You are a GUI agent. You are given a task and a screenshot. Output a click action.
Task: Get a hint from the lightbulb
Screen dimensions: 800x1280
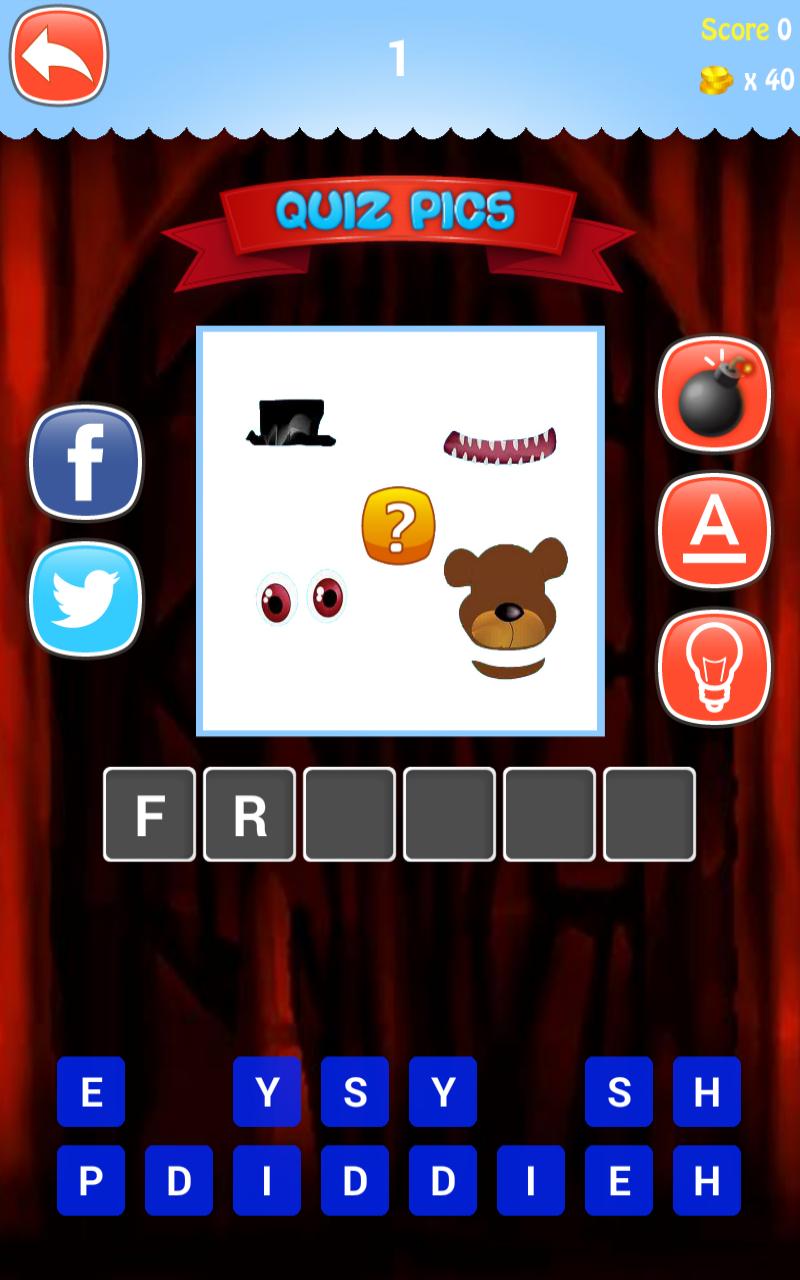click(x=713, y=666)
